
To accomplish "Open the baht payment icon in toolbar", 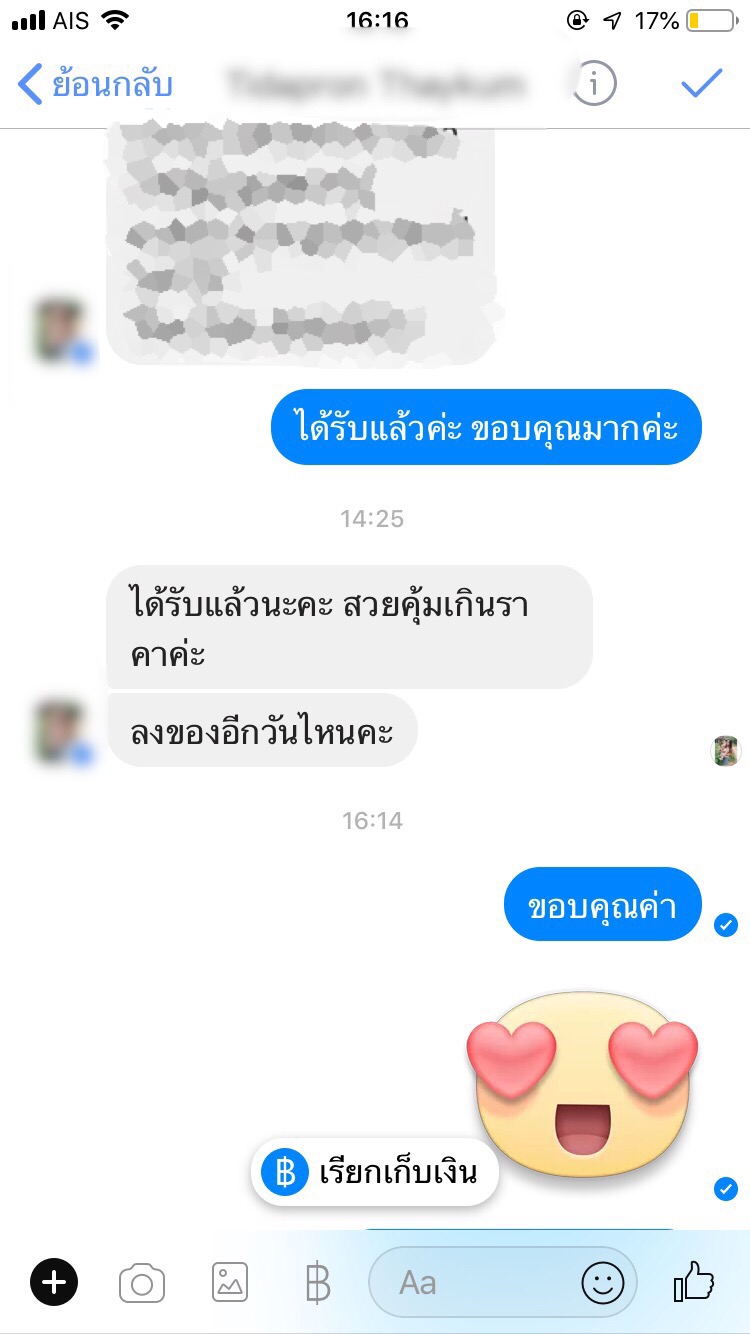I will coord(317,1282).
